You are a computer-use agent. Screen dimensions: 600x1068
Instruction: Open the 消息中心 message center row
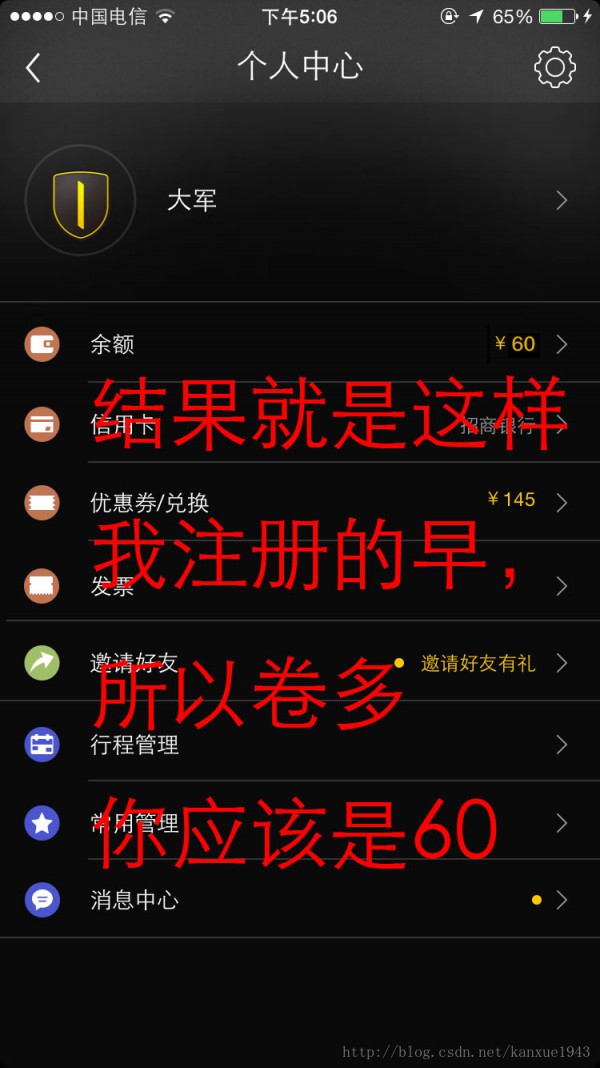tap(300, 900)
